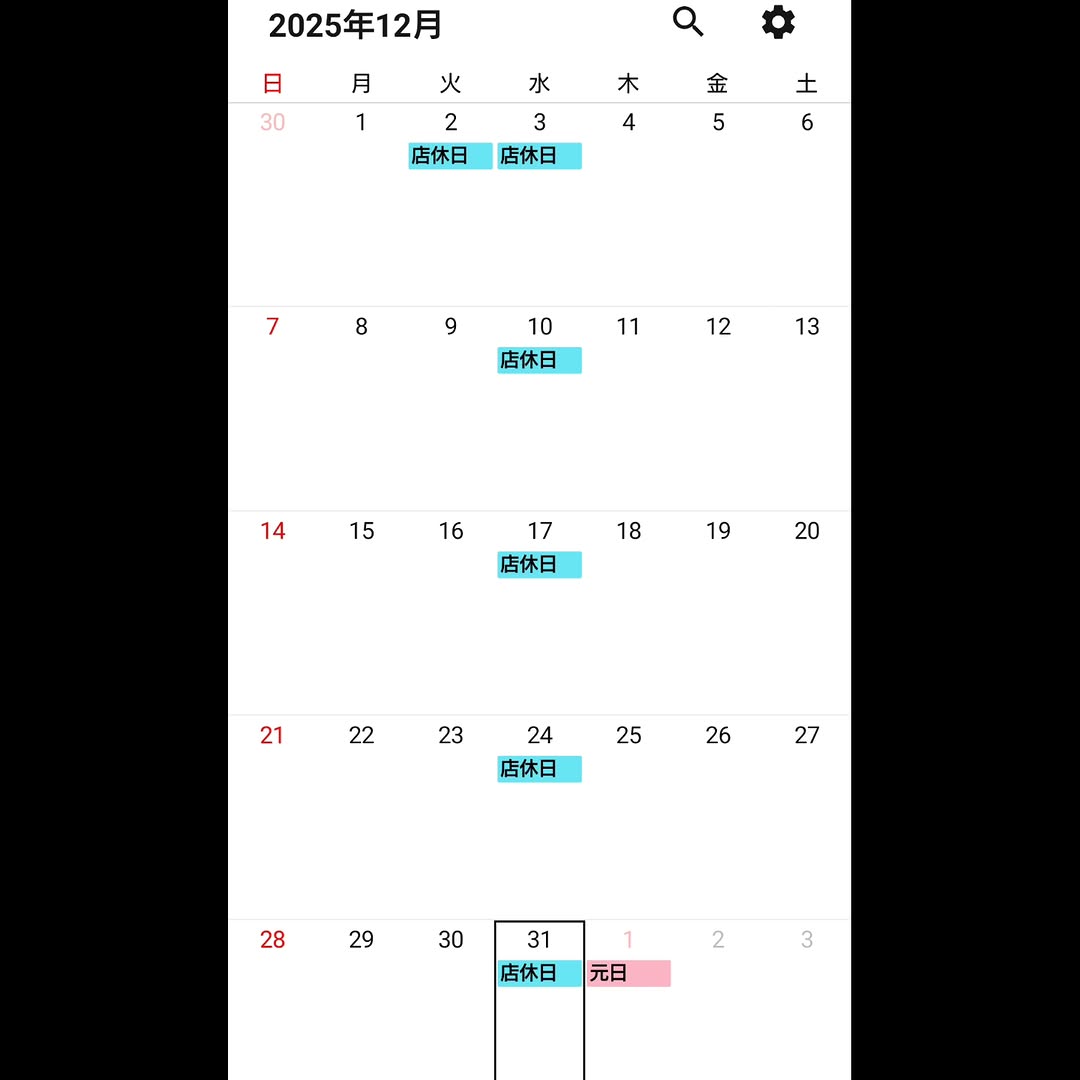Open the 店休日 event on December 24
Screen dimensions: 1080x1080
tap(539, 769)
